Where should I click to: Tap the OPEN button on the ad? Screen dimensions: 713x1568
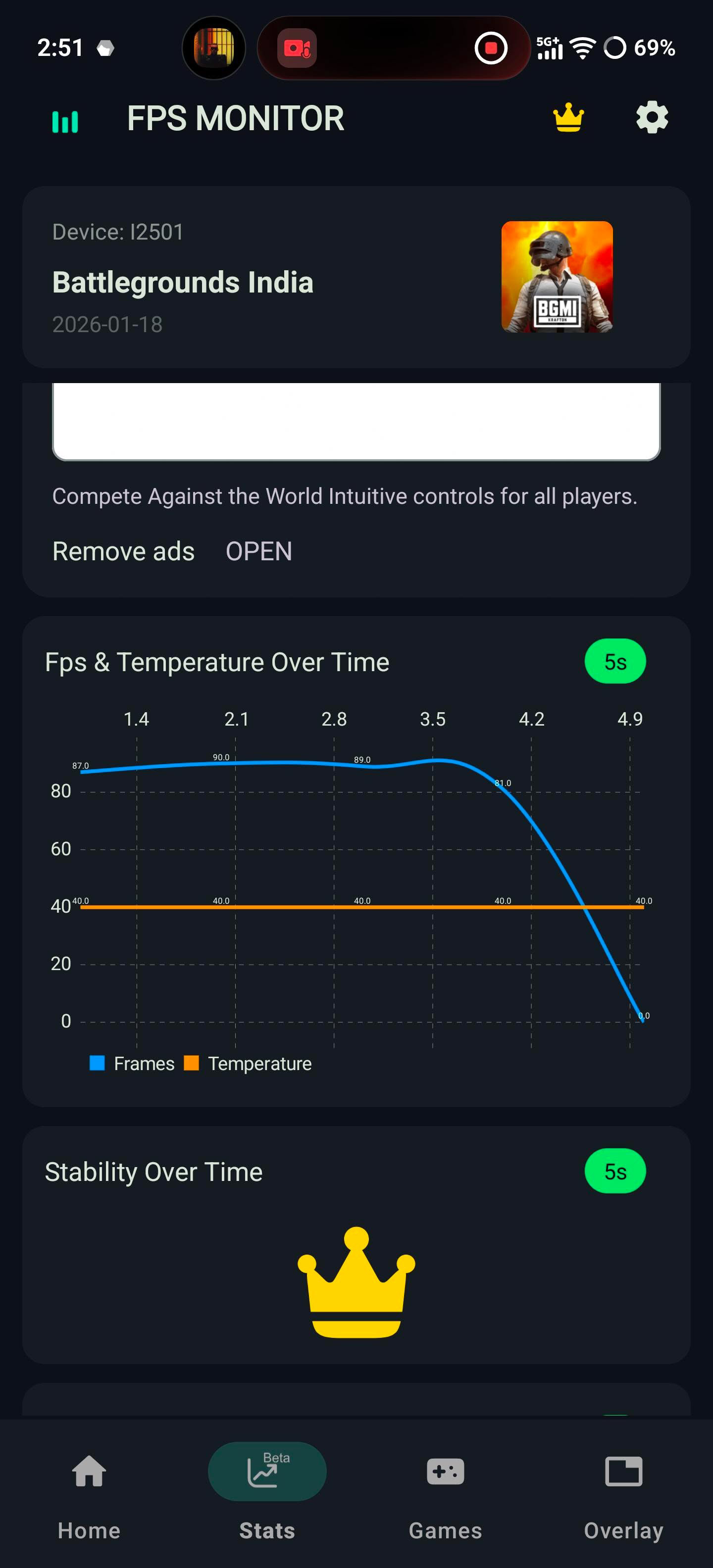point(259,551)
